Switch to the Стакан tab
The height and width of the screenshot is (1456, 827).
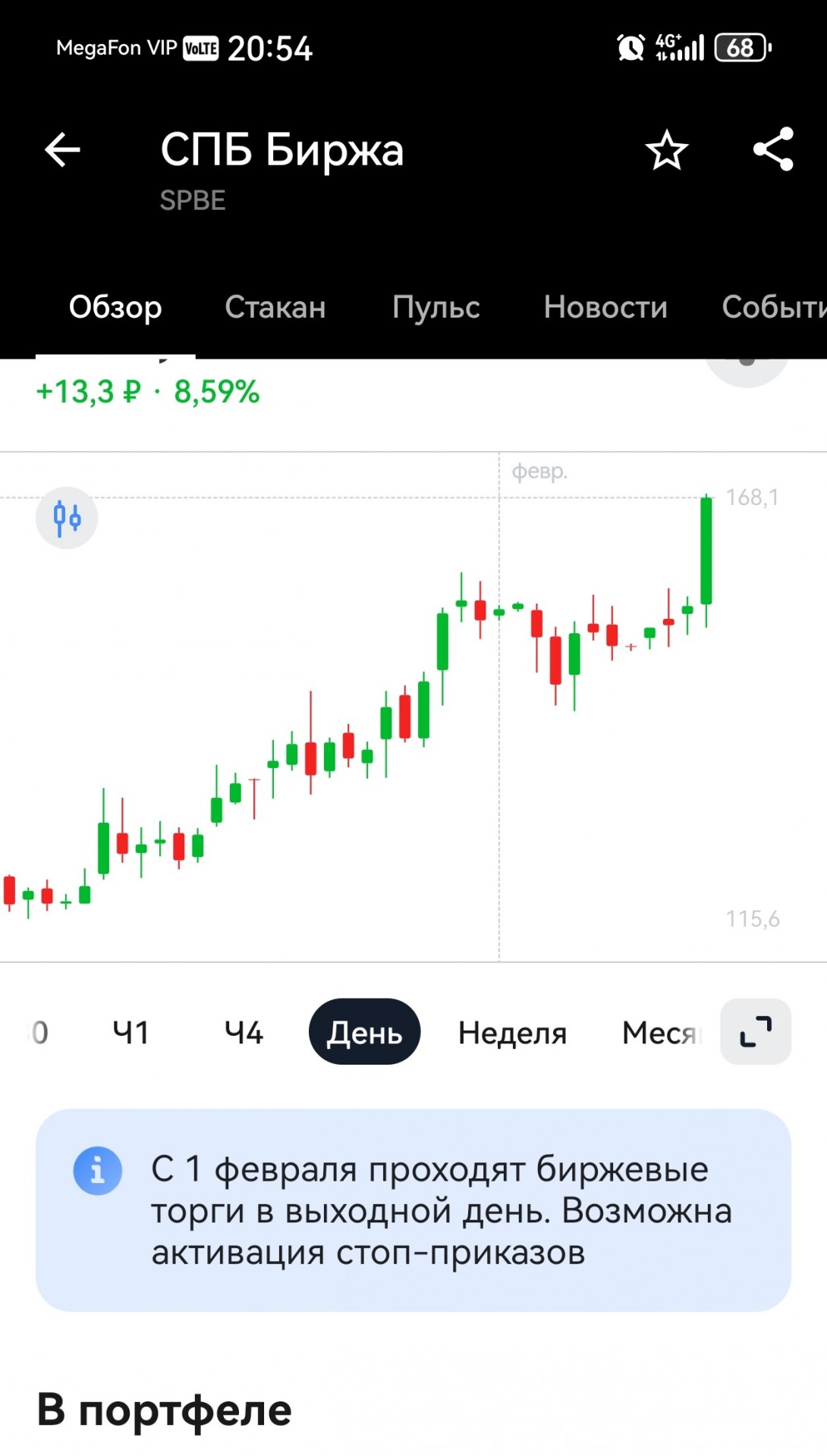(x=275, y=307)
